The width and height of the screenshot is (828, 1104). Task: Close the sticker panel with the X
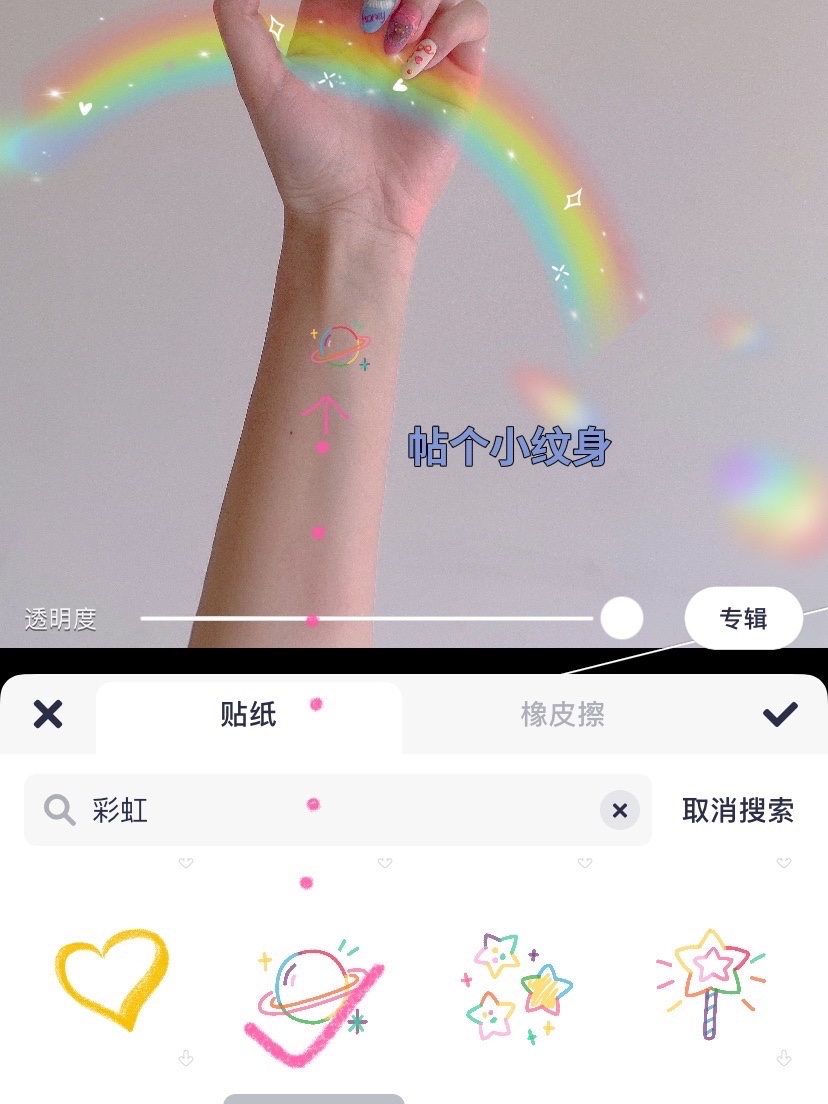[48, 714]
